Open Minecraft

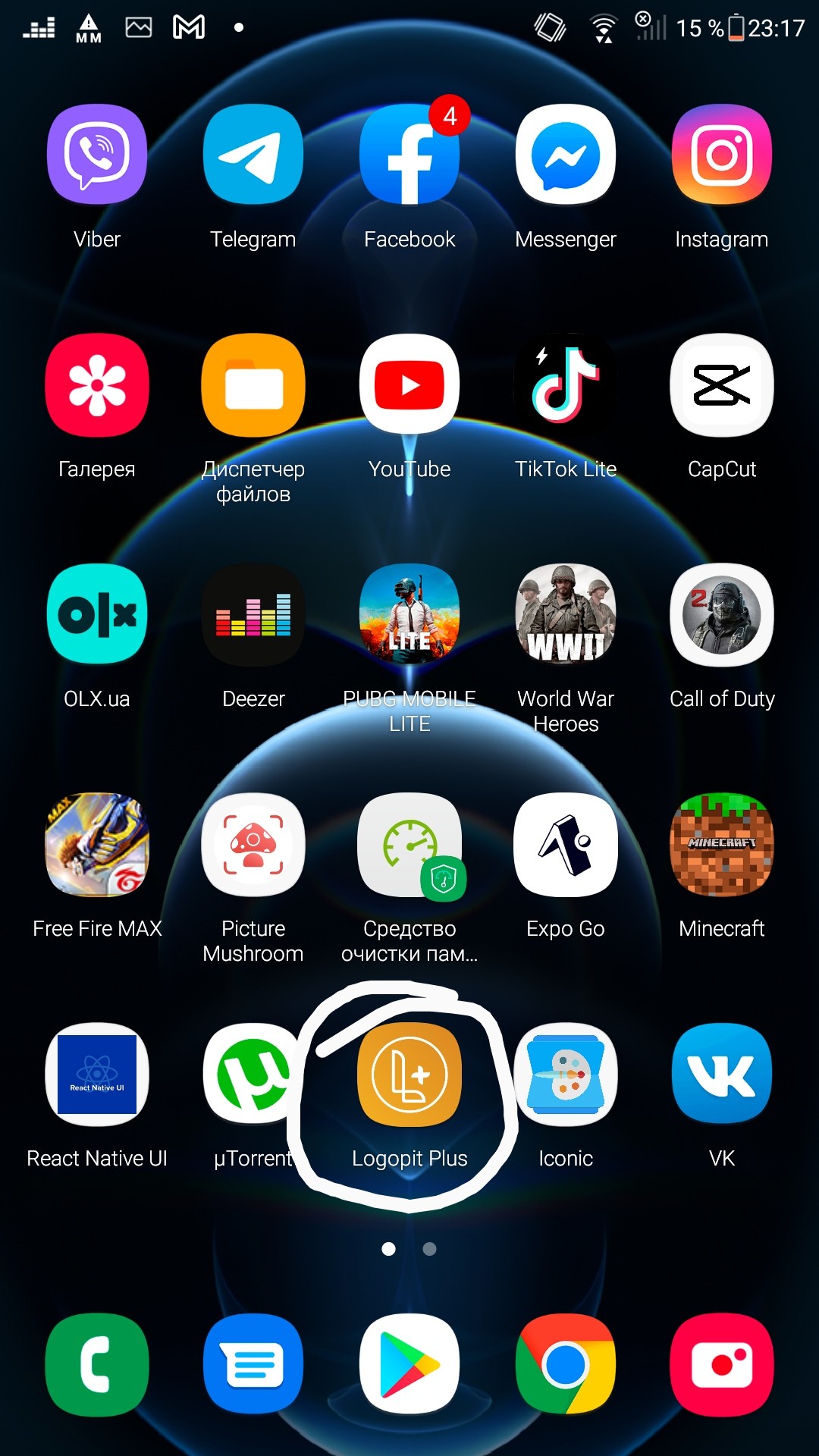[x=722, y=845]
